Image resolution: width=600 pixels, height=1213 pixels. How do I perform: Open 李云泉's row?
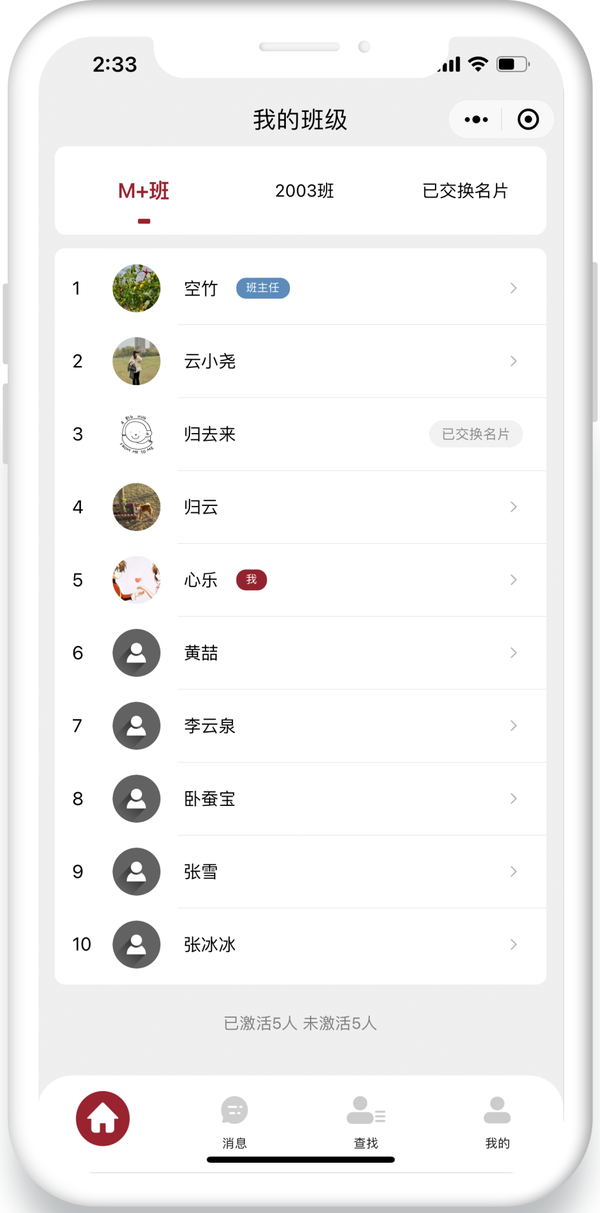[300, 726]
